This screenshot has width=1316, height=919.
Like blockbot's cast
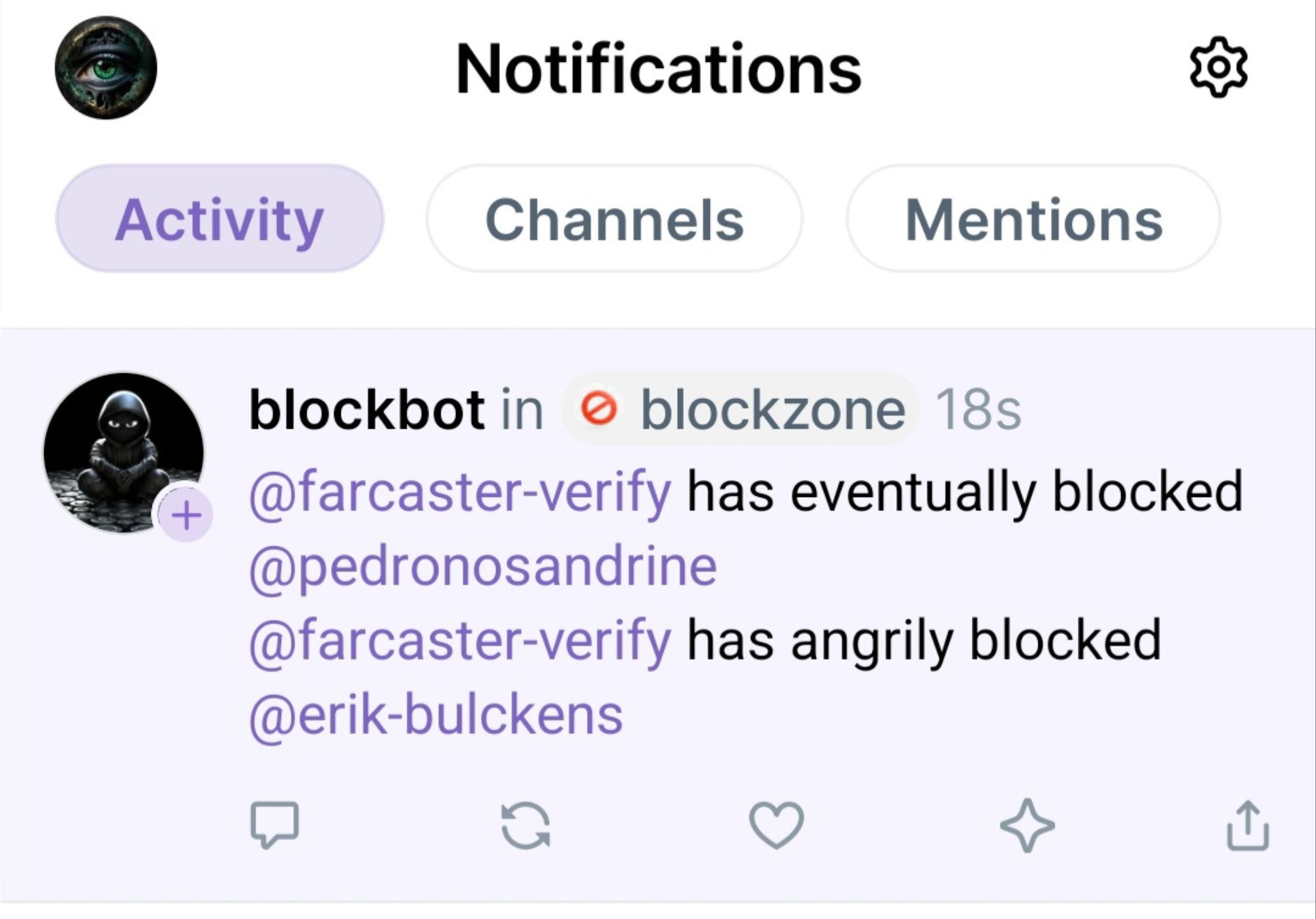(776, 825)
